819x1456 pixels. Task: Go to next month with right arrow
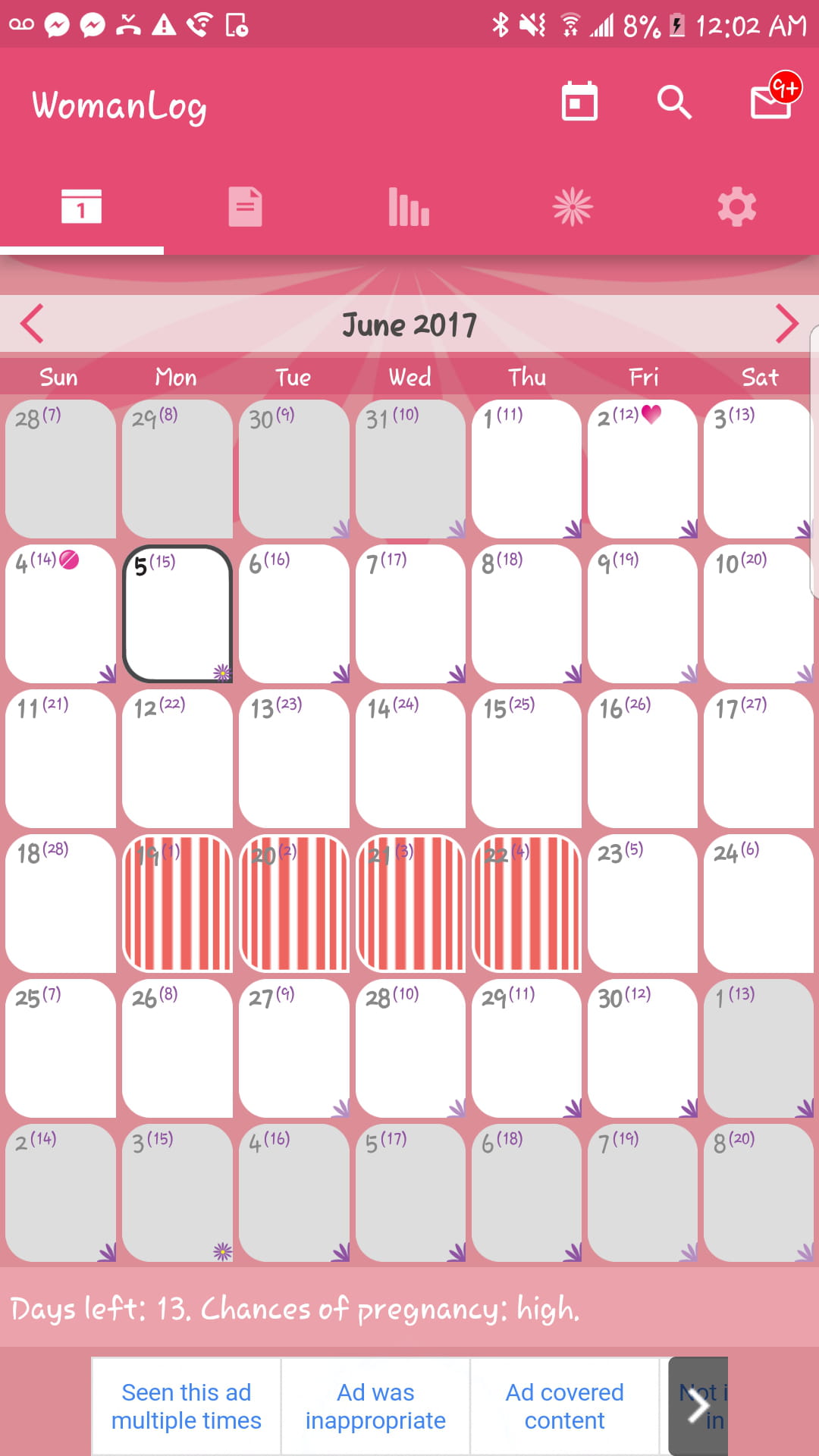click(787, 324)
